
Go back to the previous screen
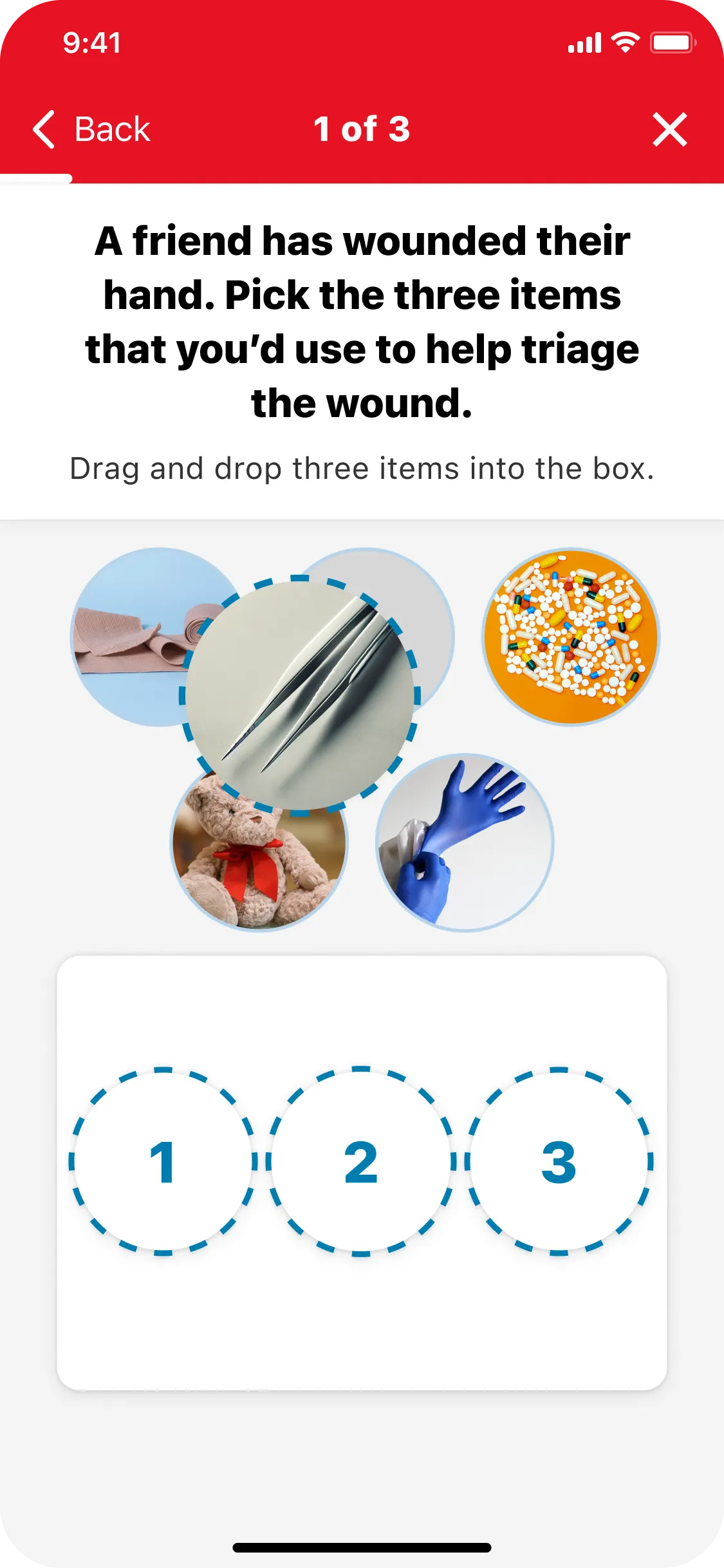click(x=91, y=129)
